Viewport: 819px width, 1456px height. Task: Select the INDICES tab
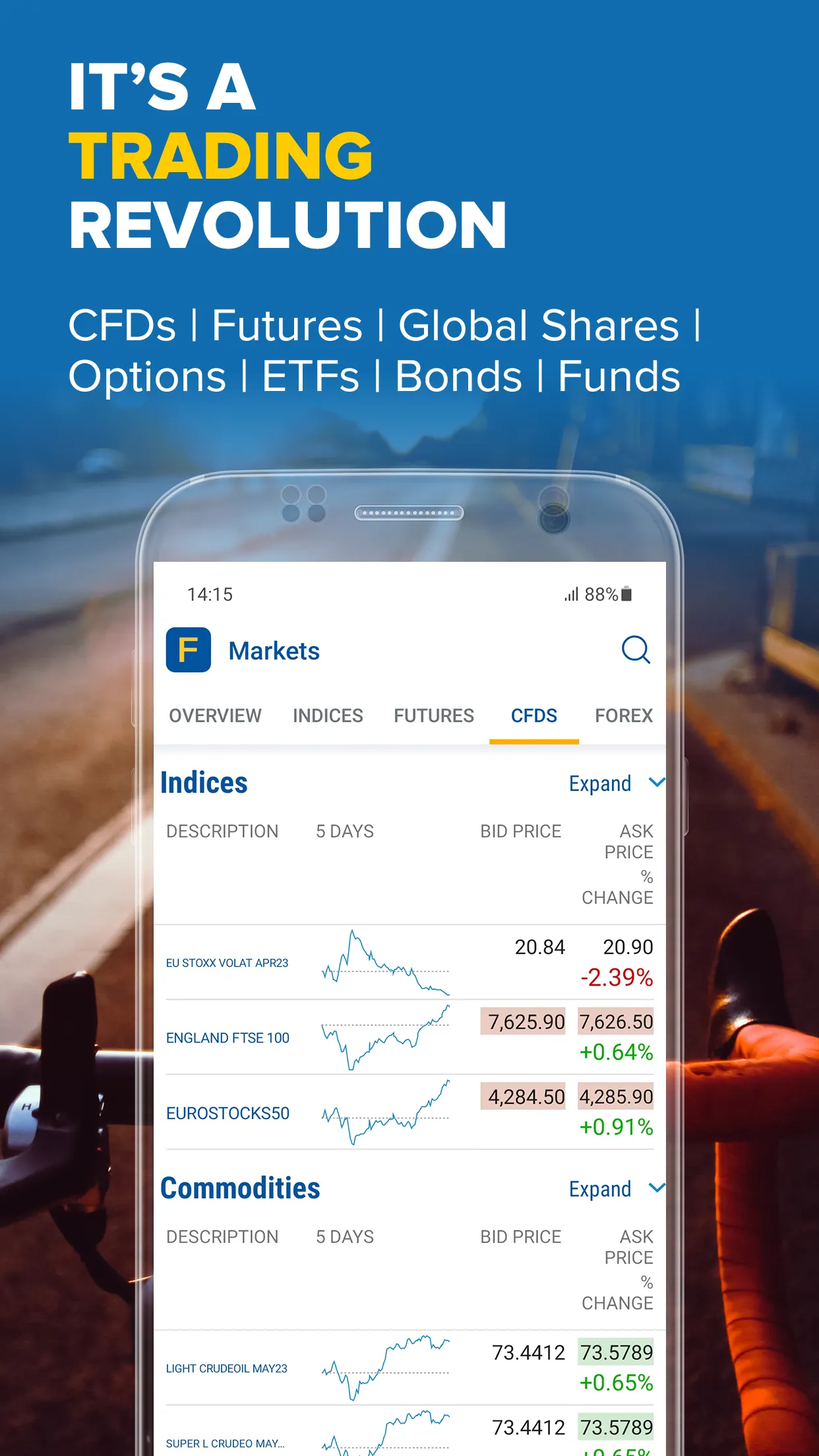point(328,716)
